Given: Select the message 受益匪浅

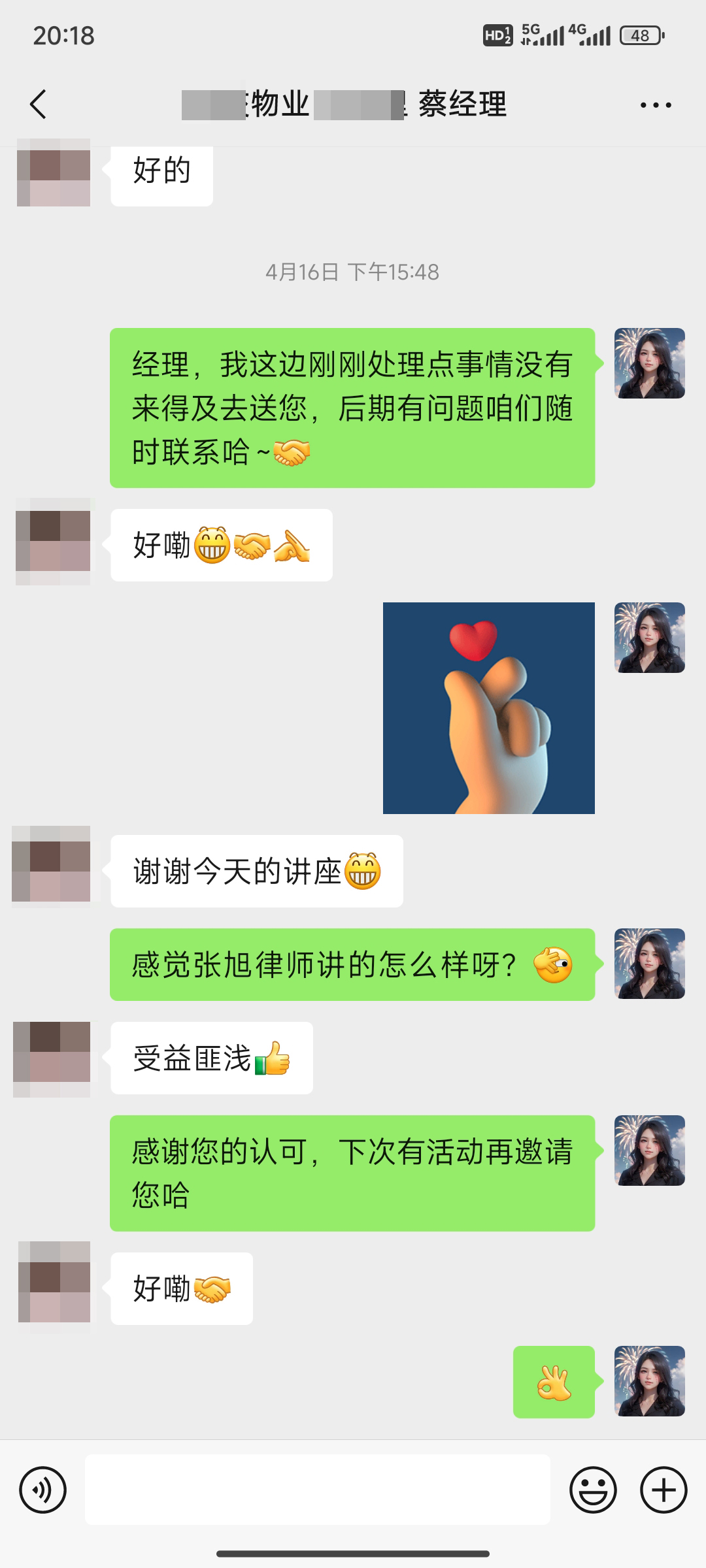Looking at the screenshot, I should tap(211, 1058).
